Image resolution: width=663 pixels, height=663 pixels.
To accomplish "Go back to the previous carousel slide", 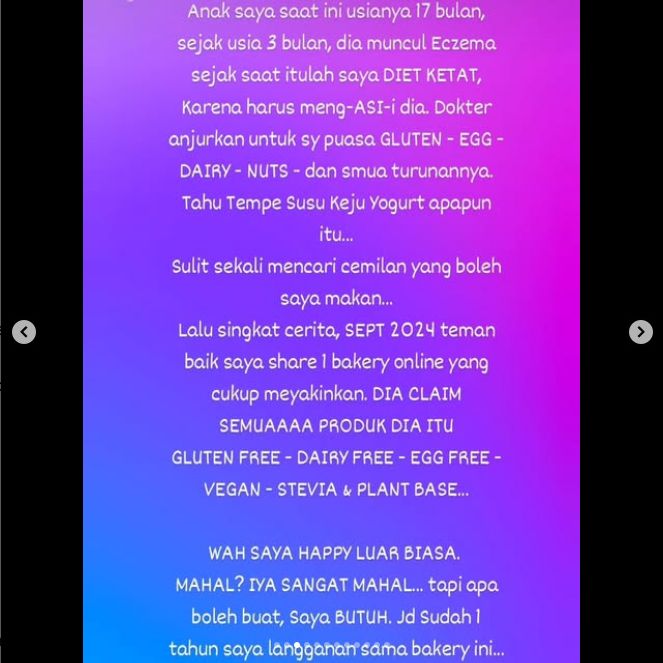I will [x=24, y=332].
